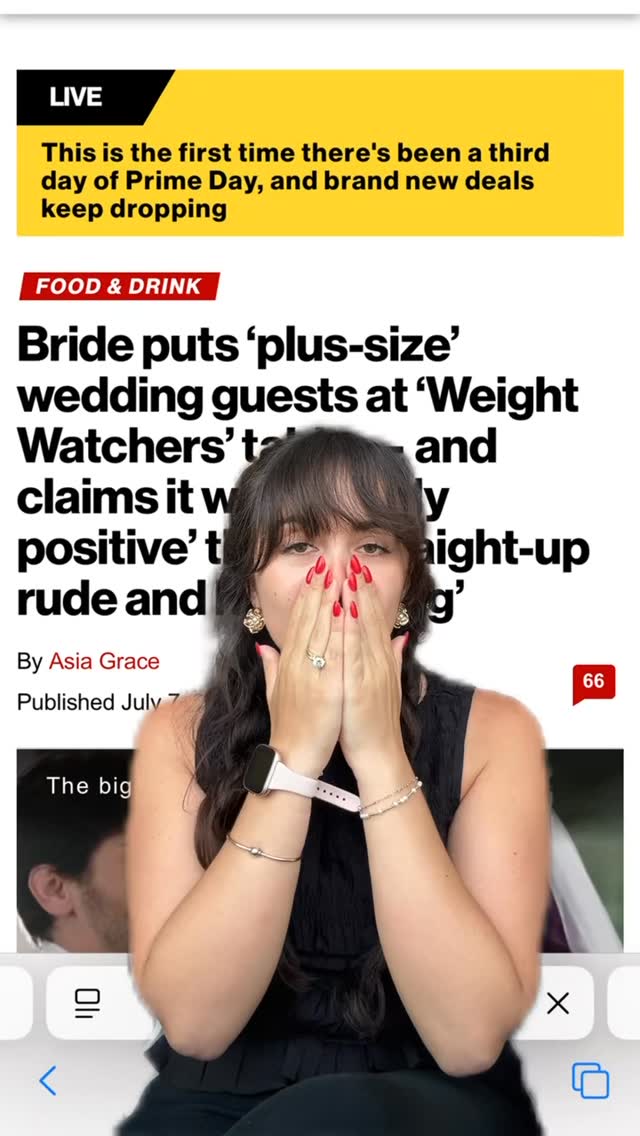Open the Food & Drink section tag
The image size is (640, 1136).
click(x=119, y=287)
